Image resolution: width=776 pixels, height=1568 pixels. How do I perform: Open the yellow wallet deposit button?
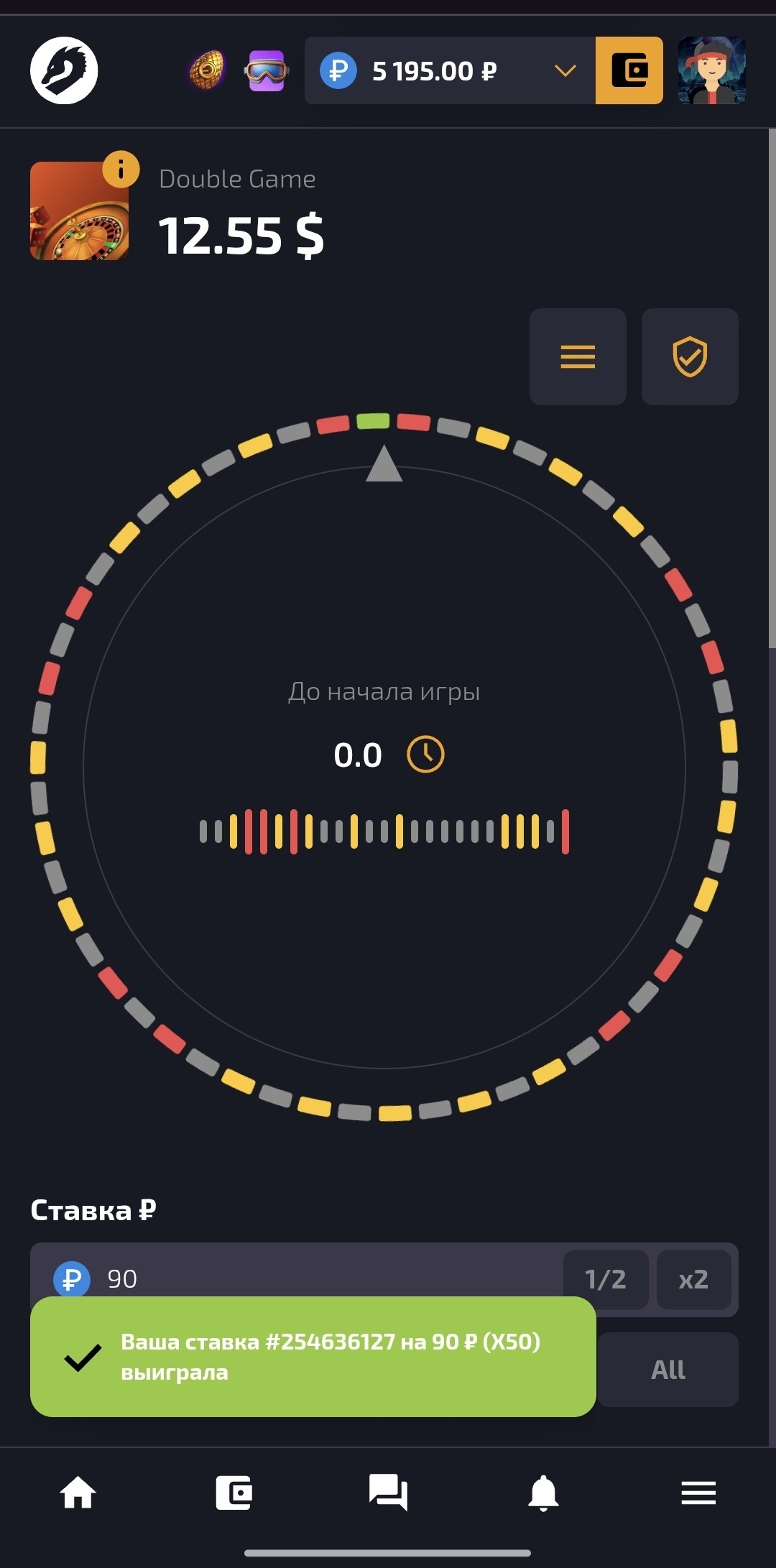pyautogui.click(x=629, y=70)
